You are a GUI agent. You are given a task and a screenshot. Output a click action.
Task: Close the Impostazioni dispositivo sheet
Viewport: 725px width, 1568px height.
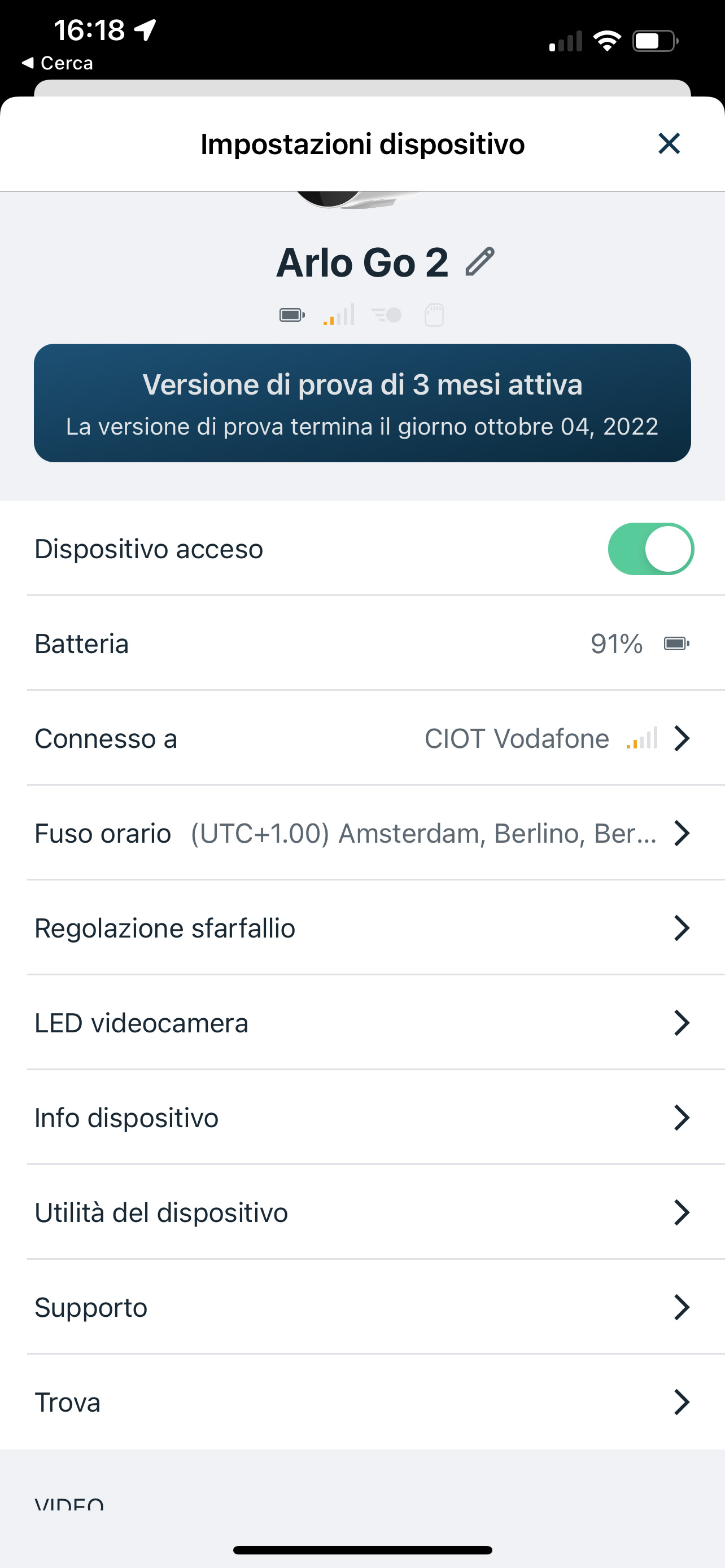(x=669, y=144)
